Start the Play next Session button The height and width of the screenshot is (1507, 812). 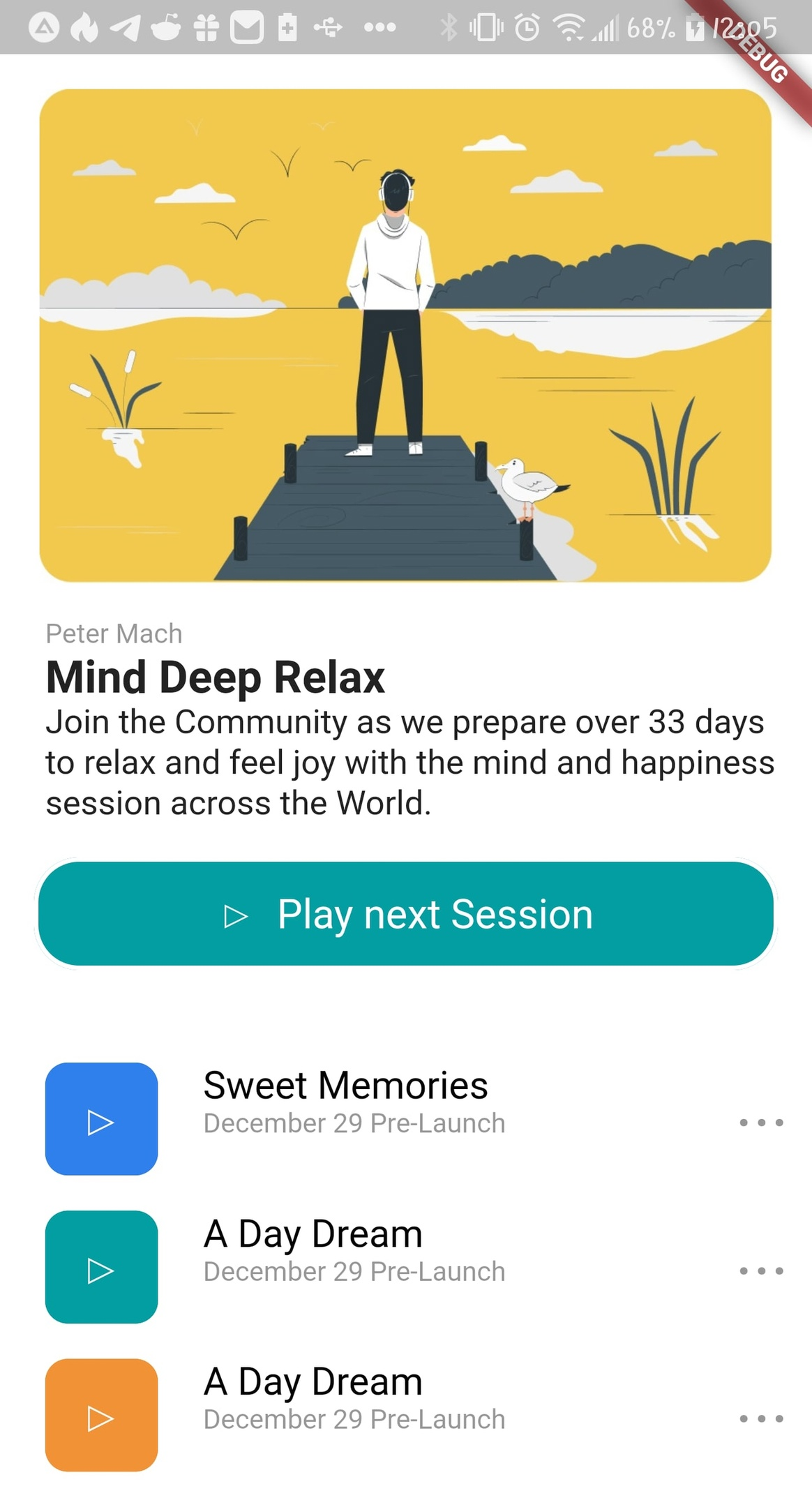tap(406, 913)
